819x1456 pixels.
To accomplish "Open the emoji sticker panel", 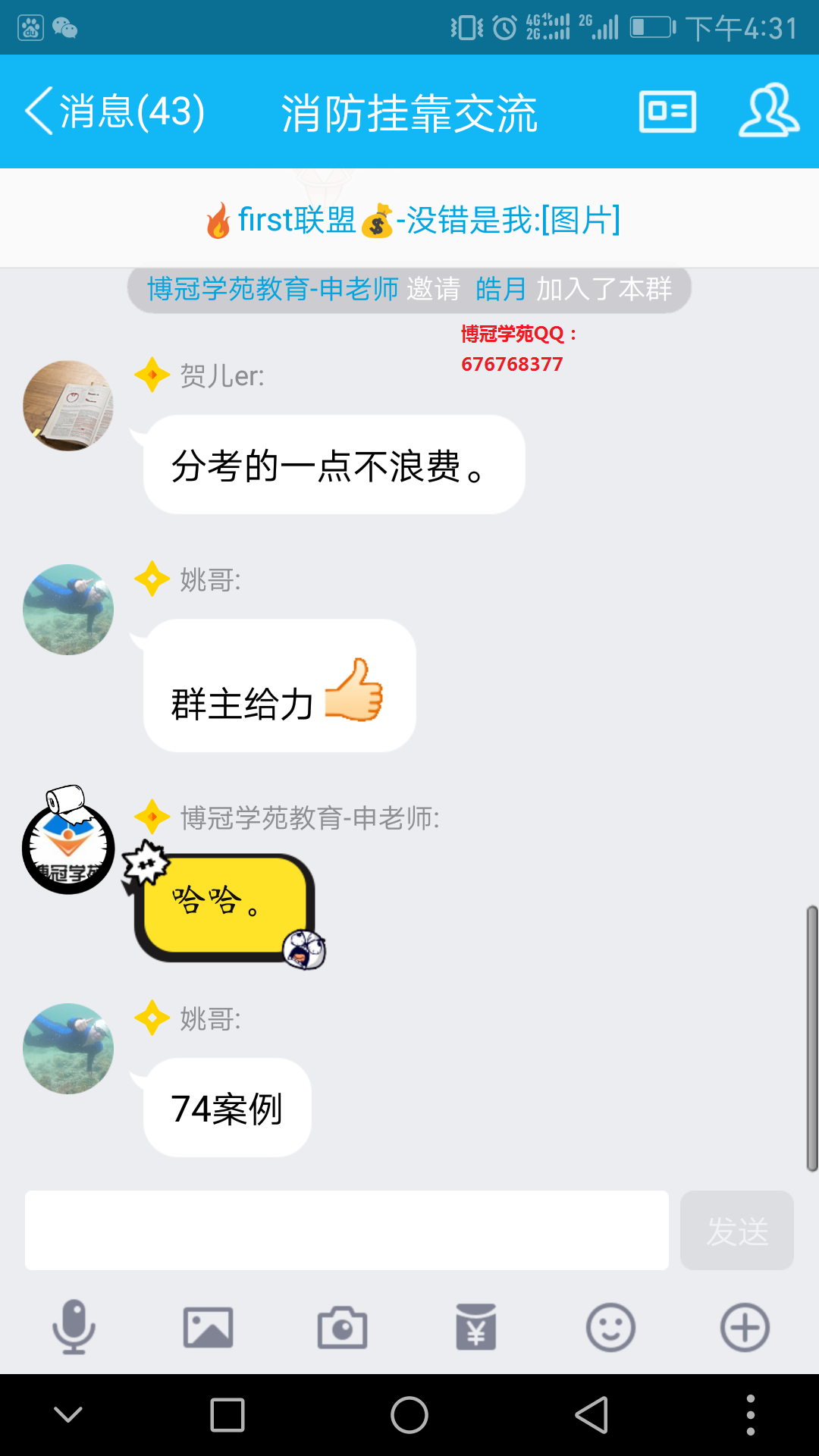I will 610,1327.
